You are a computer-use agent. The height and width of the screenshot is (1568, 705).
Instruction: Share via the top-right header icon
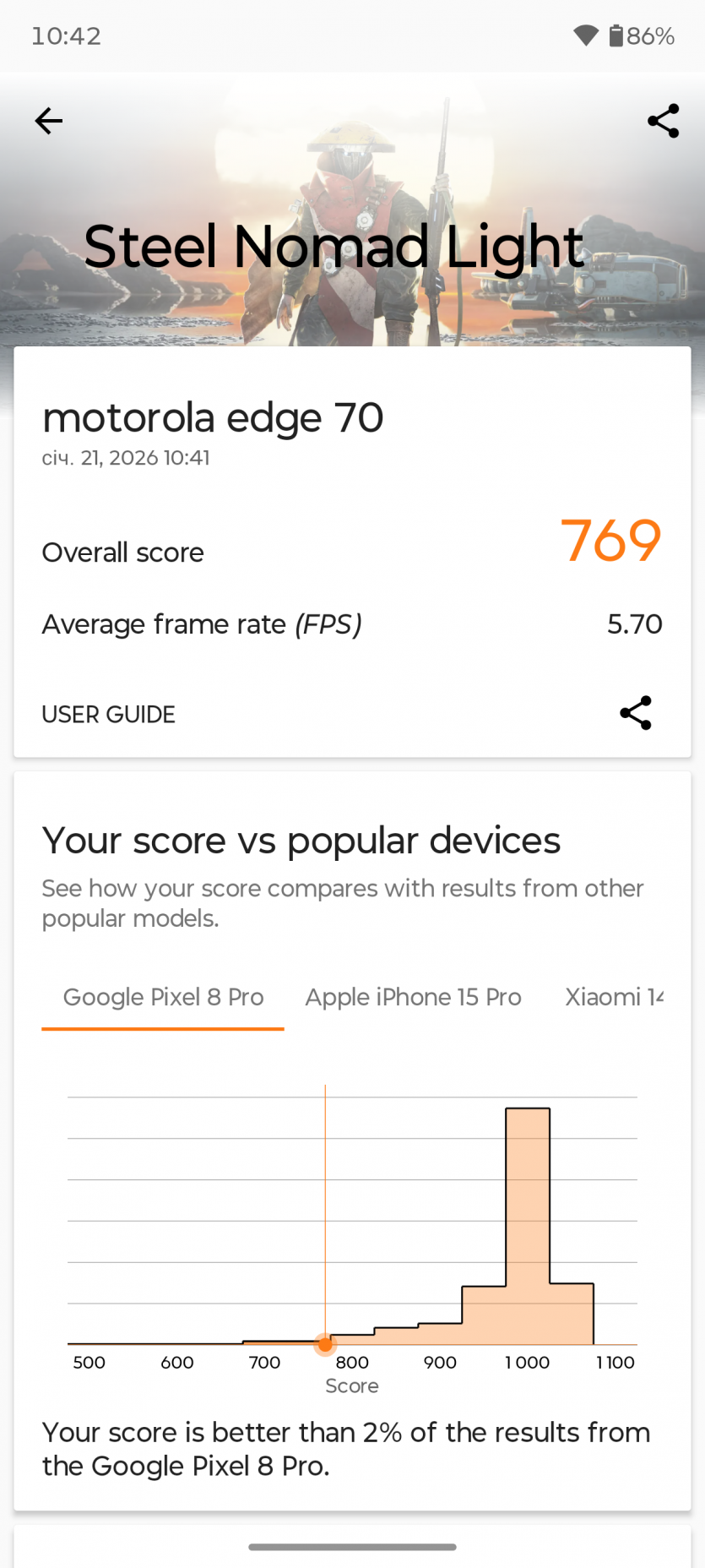pos(663,121)
